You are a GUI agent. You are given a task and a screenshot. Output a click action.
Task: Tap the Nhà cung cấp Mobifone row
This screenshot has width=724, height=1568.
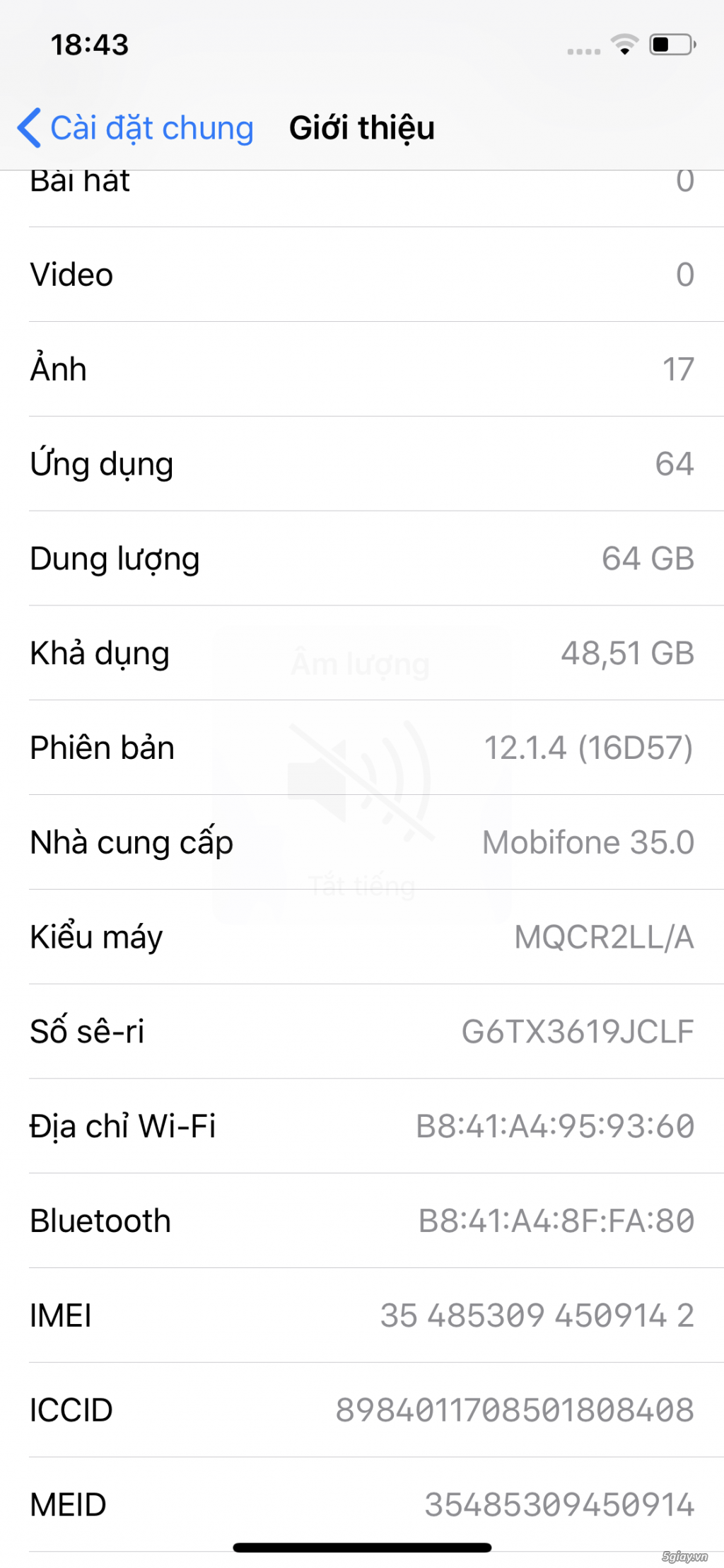pos(362,842)
